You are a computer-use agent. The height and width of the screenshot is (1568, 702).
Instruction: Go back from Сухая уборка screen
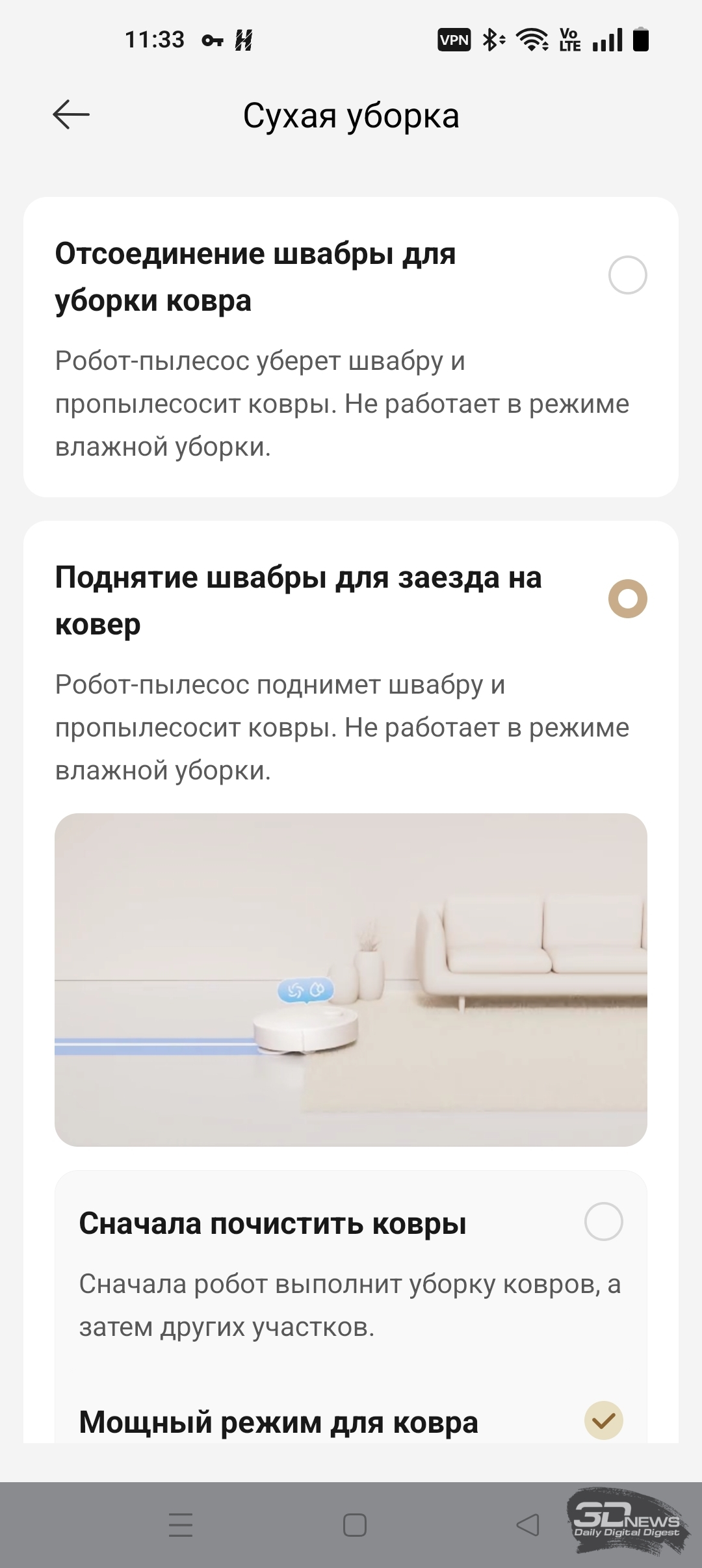(x=71, y=115)
